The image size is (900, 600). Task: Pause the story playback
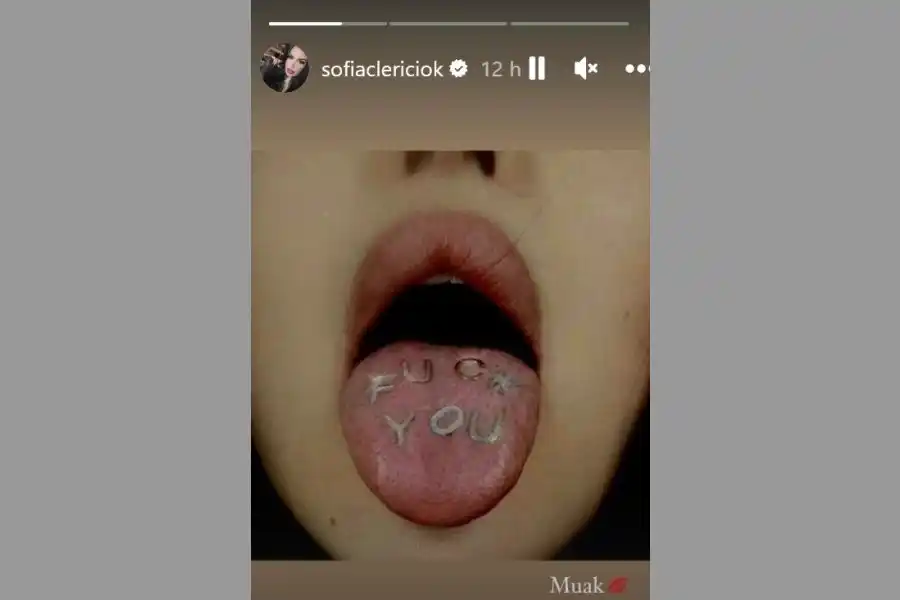coord(537,68)
